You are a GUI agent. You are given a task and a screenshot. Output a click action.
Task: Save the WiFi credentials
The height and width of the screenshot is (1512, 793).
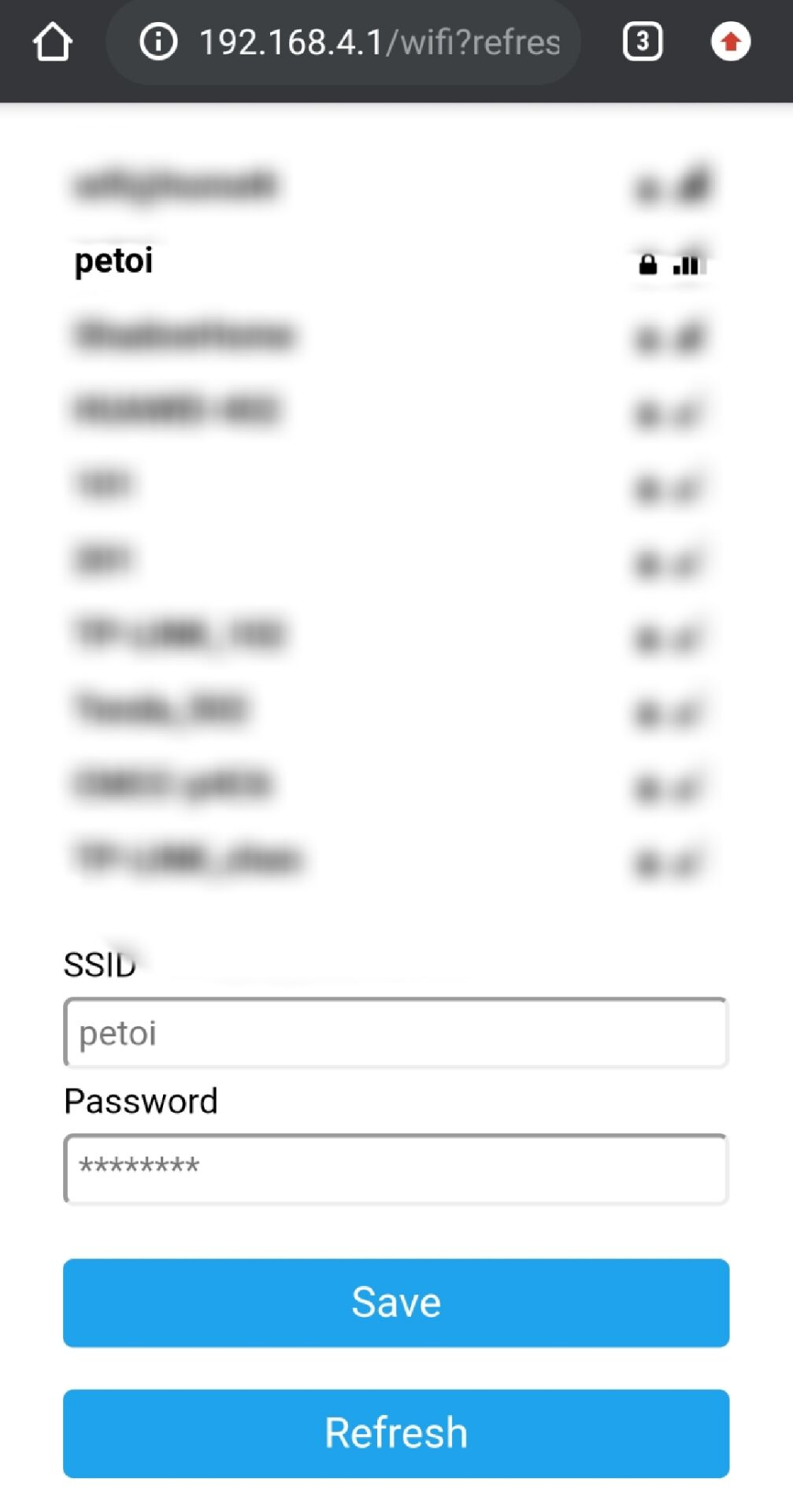click(395, 1303)
